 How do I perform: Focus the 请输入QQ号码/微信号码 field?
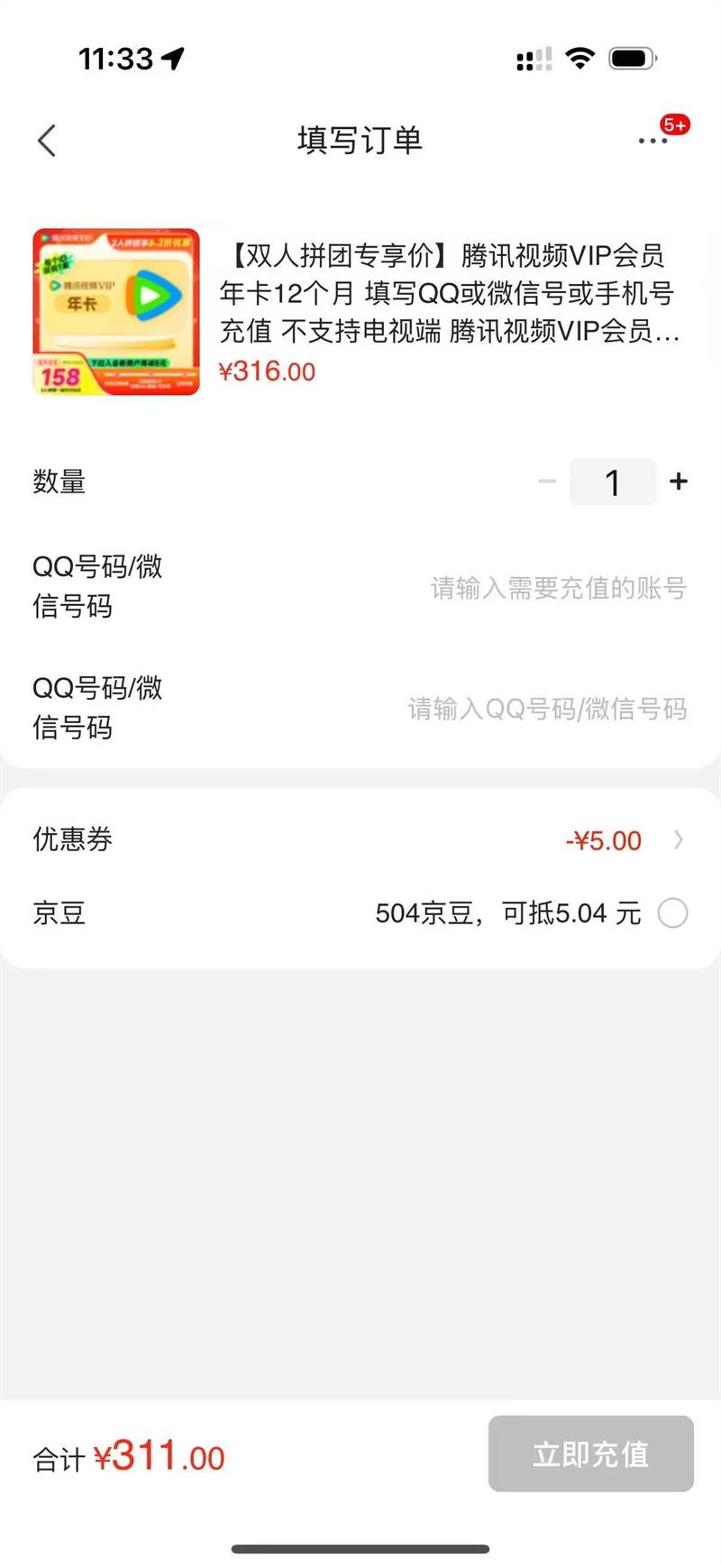(547, 709)
